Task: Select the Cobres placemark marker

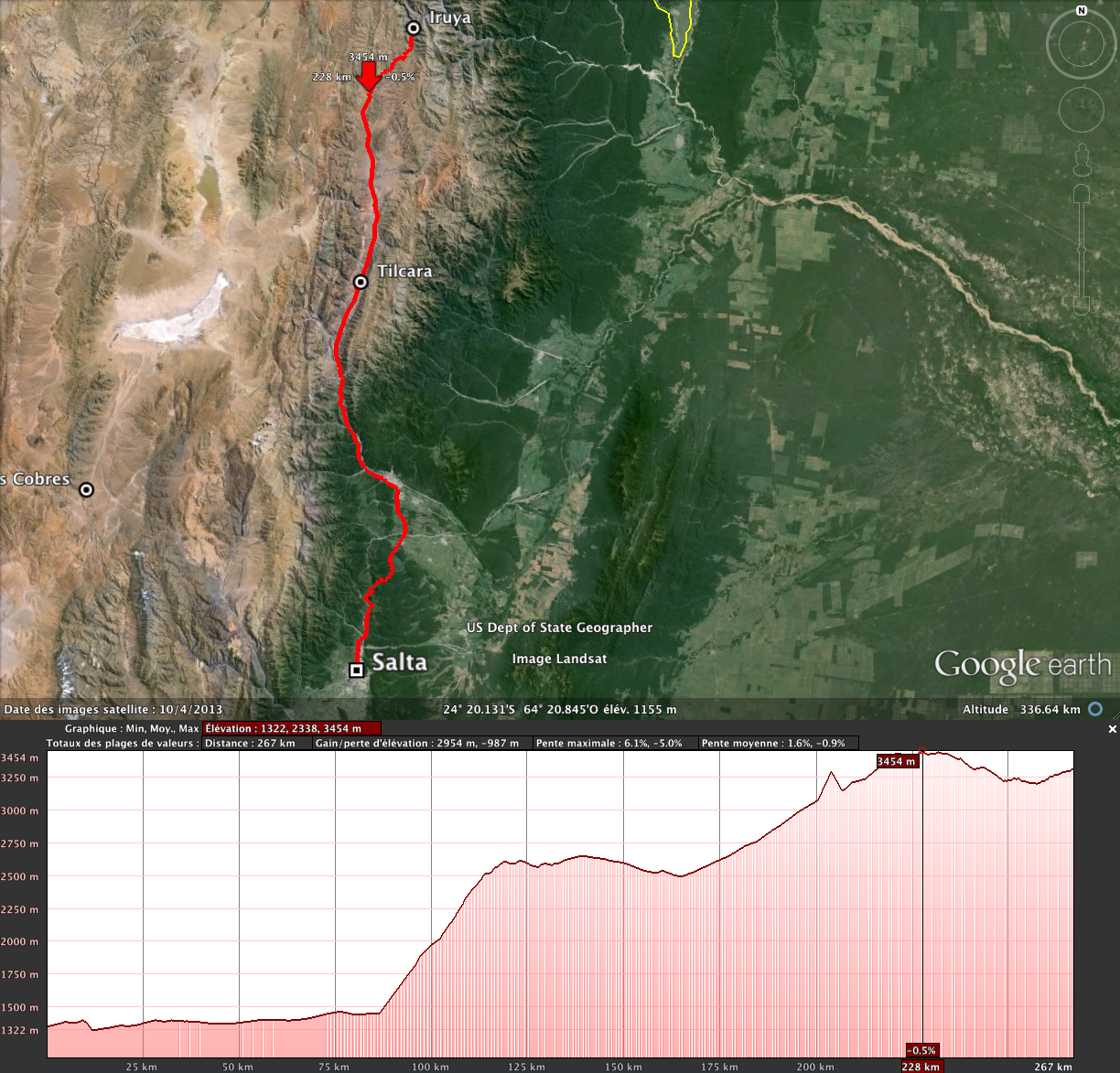Action: click(86, 490)
